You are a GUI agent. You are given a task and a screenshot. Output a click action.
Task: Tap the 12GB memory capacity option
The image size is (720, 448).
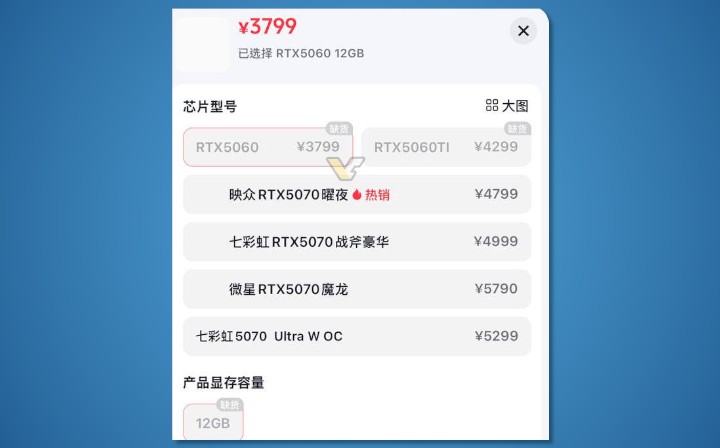click(x=213, y=422)
